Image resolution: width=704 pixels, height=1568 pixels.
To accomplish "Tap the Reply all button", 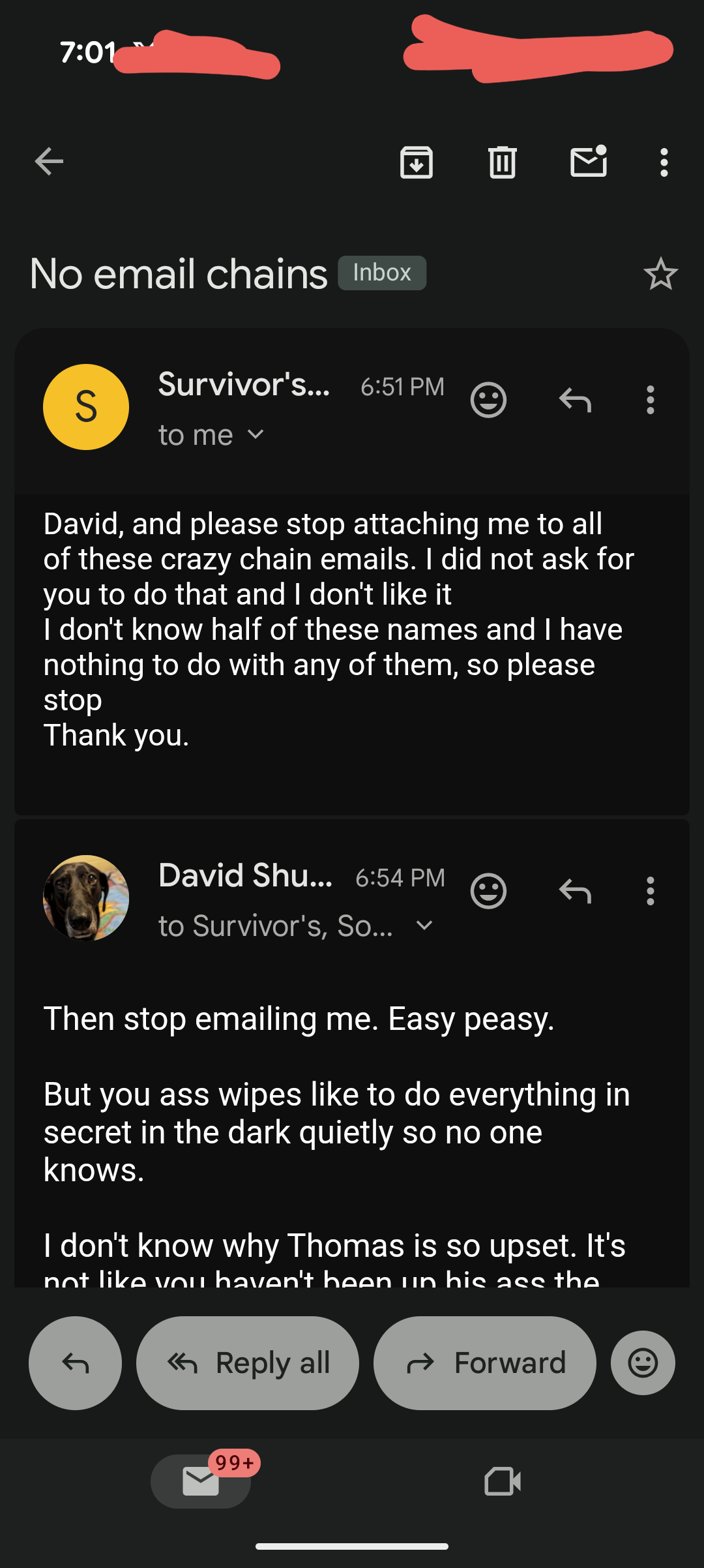I will click(248, 1363).
